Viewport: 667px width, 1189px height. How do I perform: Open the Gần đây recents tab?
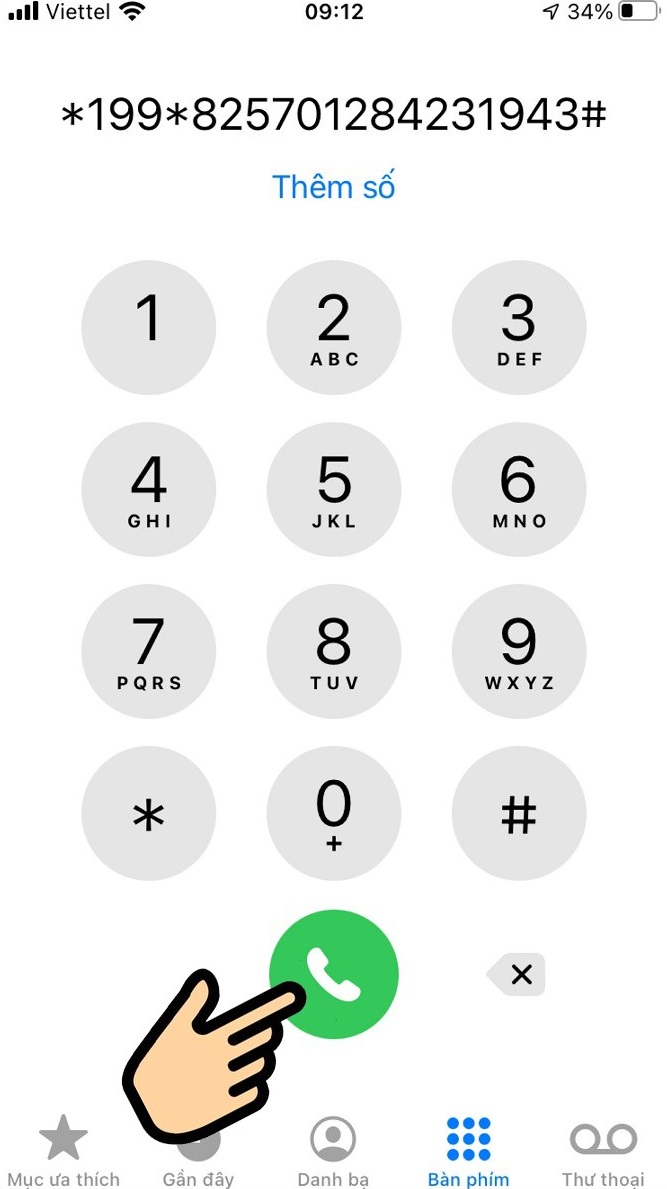[x=198, y=1160]
